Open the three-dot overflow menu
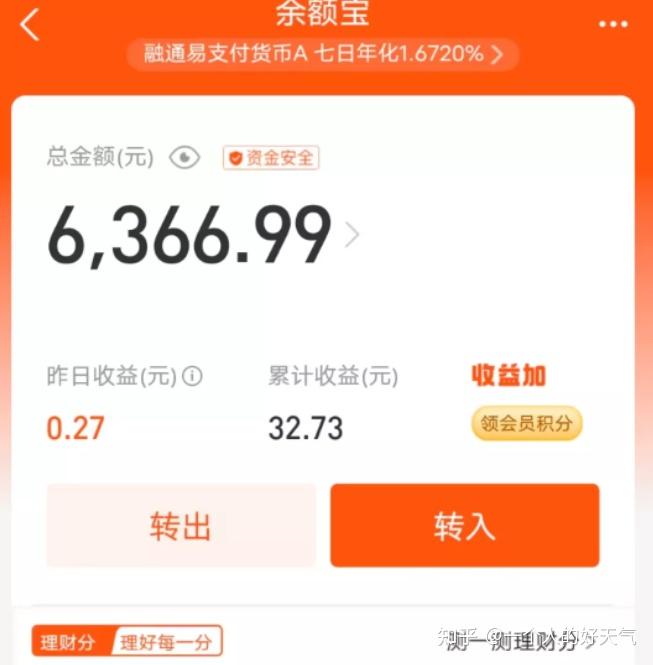Image resolution: width=653 pixels, height=665 pixels. click(x=613, y=24)
